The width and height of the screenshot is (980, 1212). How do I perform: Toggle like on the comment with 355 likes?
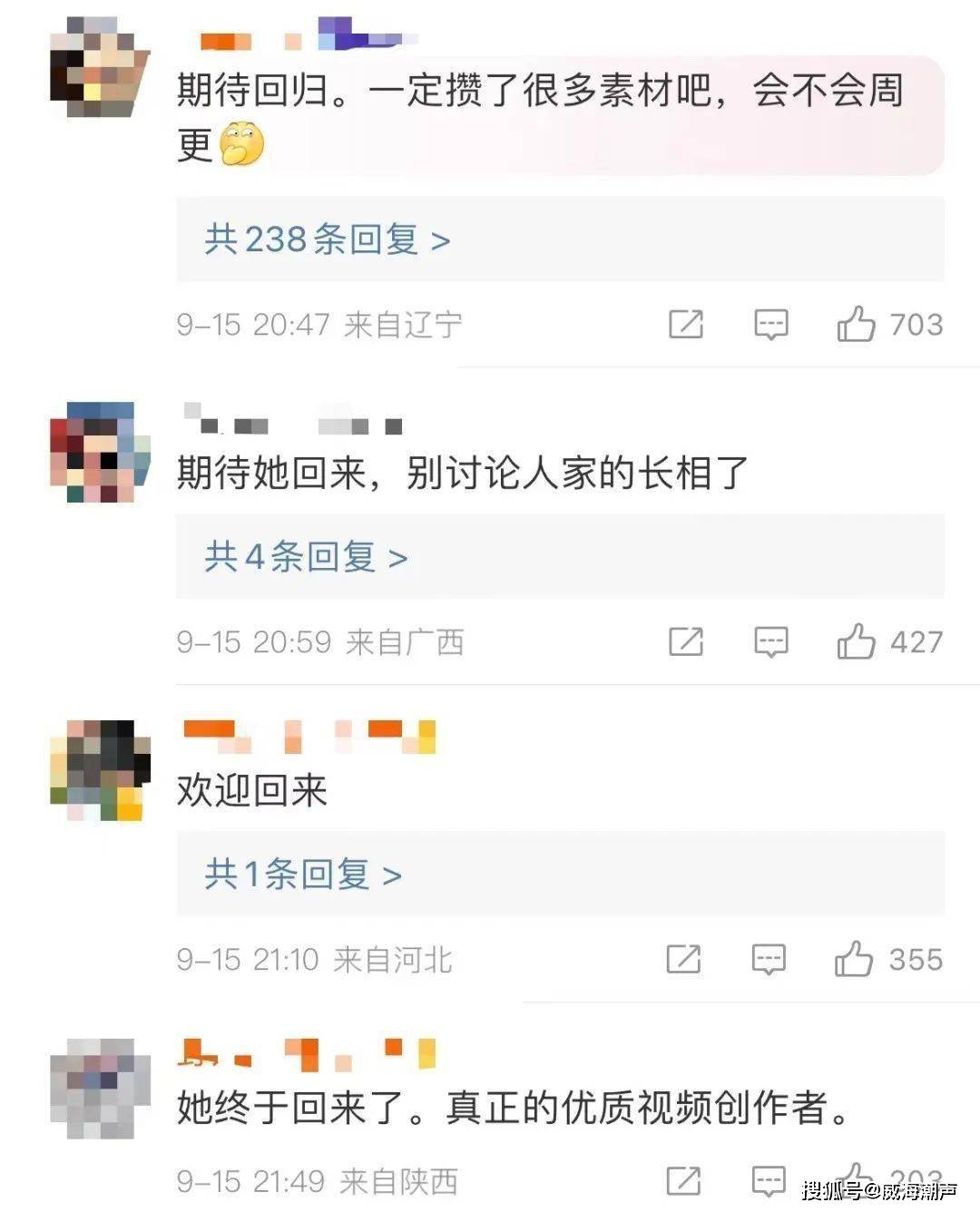click(854, 959)
